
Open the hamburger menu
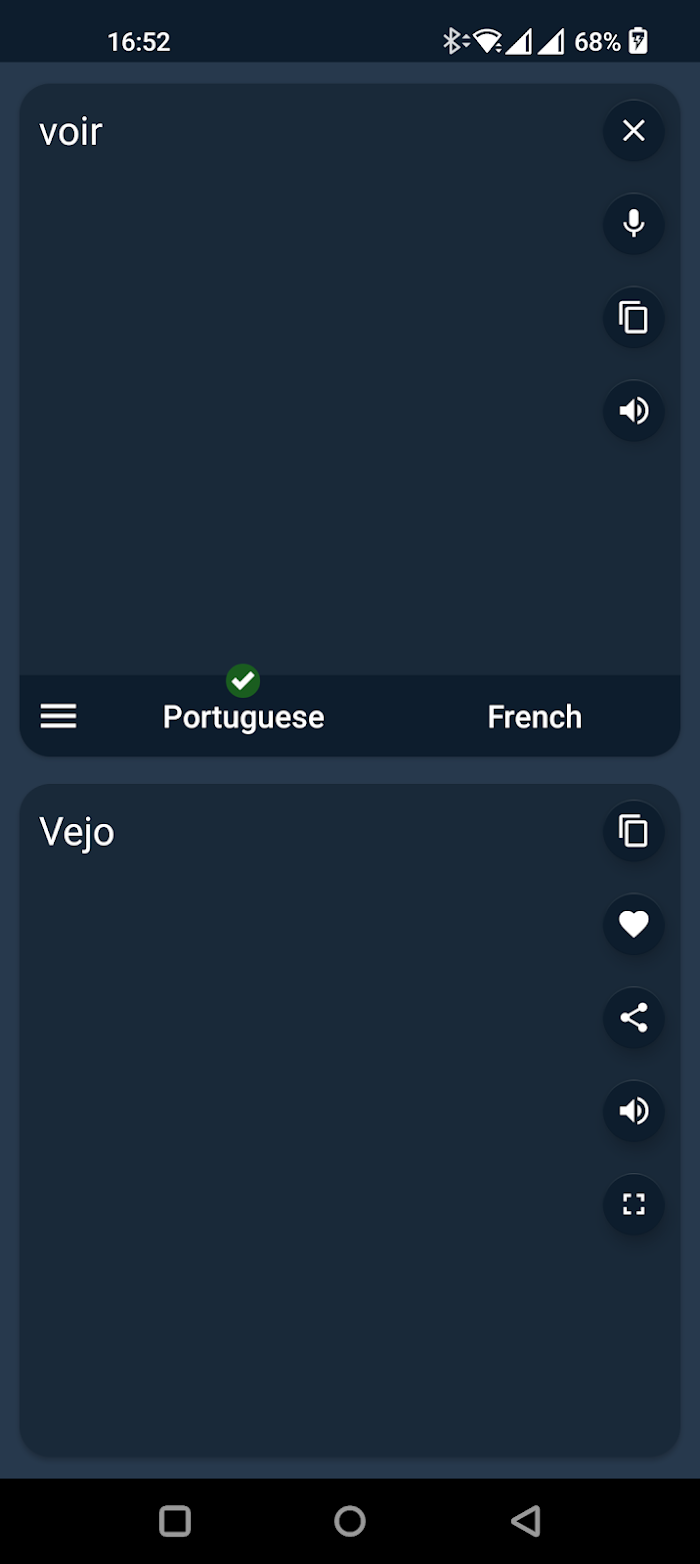(58, 716)
